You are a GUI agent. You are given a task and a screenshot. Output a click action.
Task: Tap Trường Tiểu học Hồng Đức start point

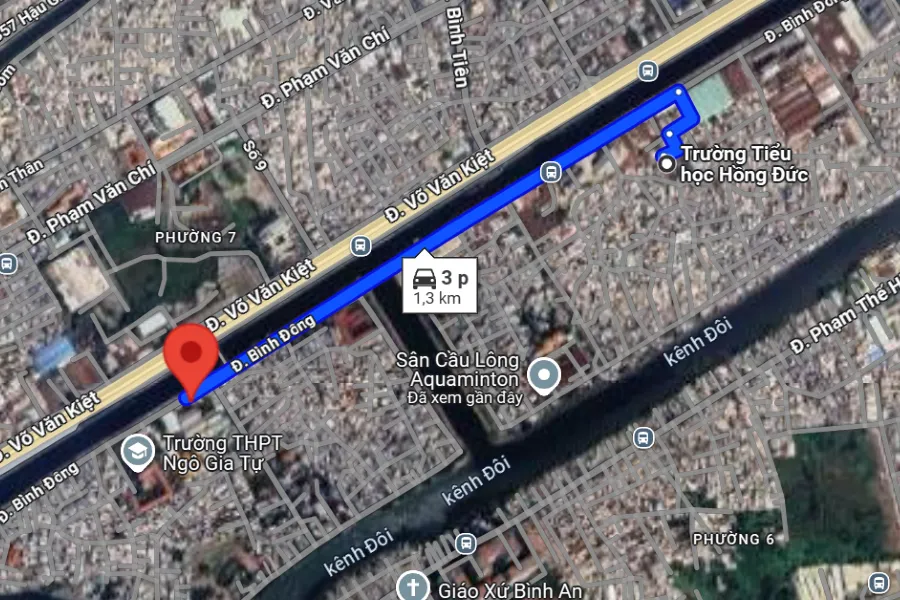pos(666,159)
